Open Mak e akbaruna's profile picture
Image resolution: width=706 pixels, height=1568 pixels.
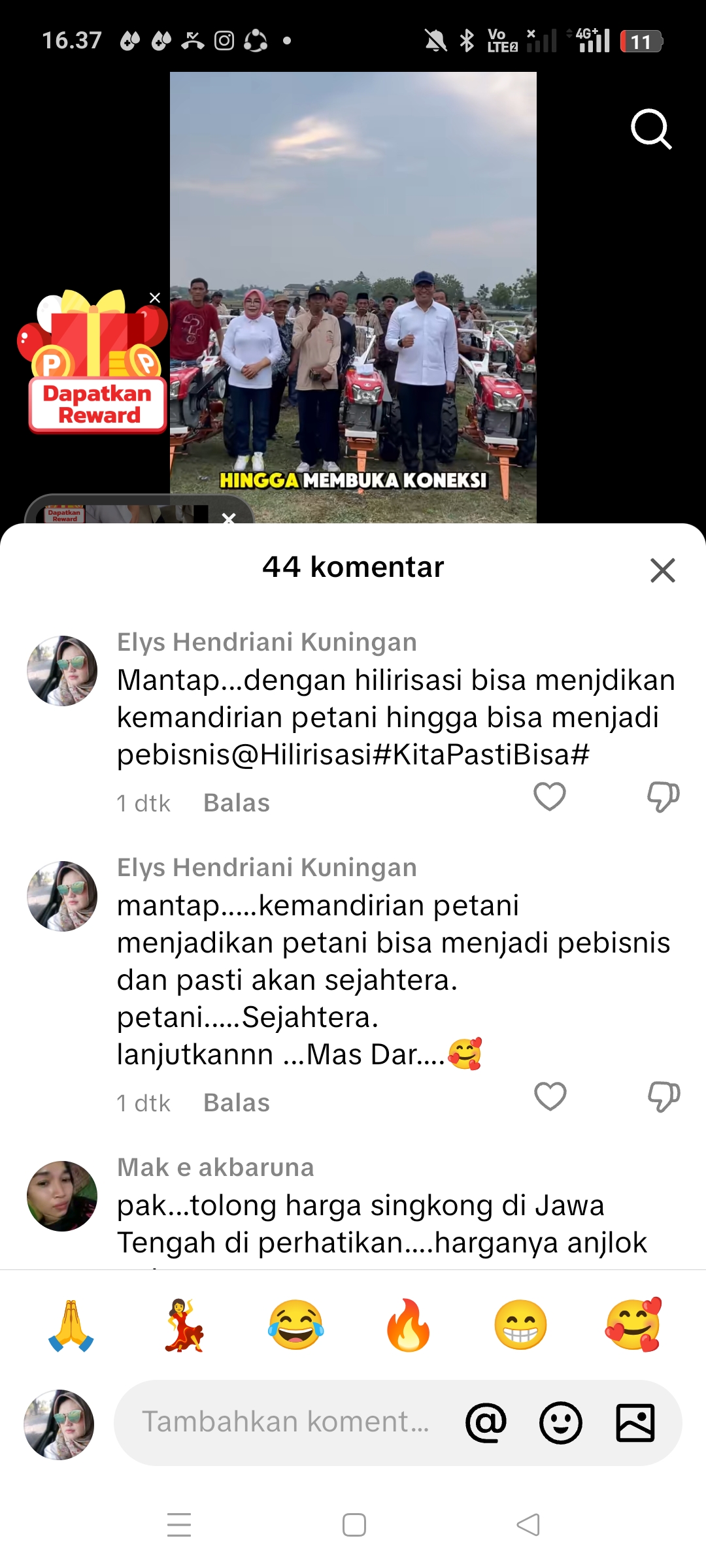tap(62, 1196)
